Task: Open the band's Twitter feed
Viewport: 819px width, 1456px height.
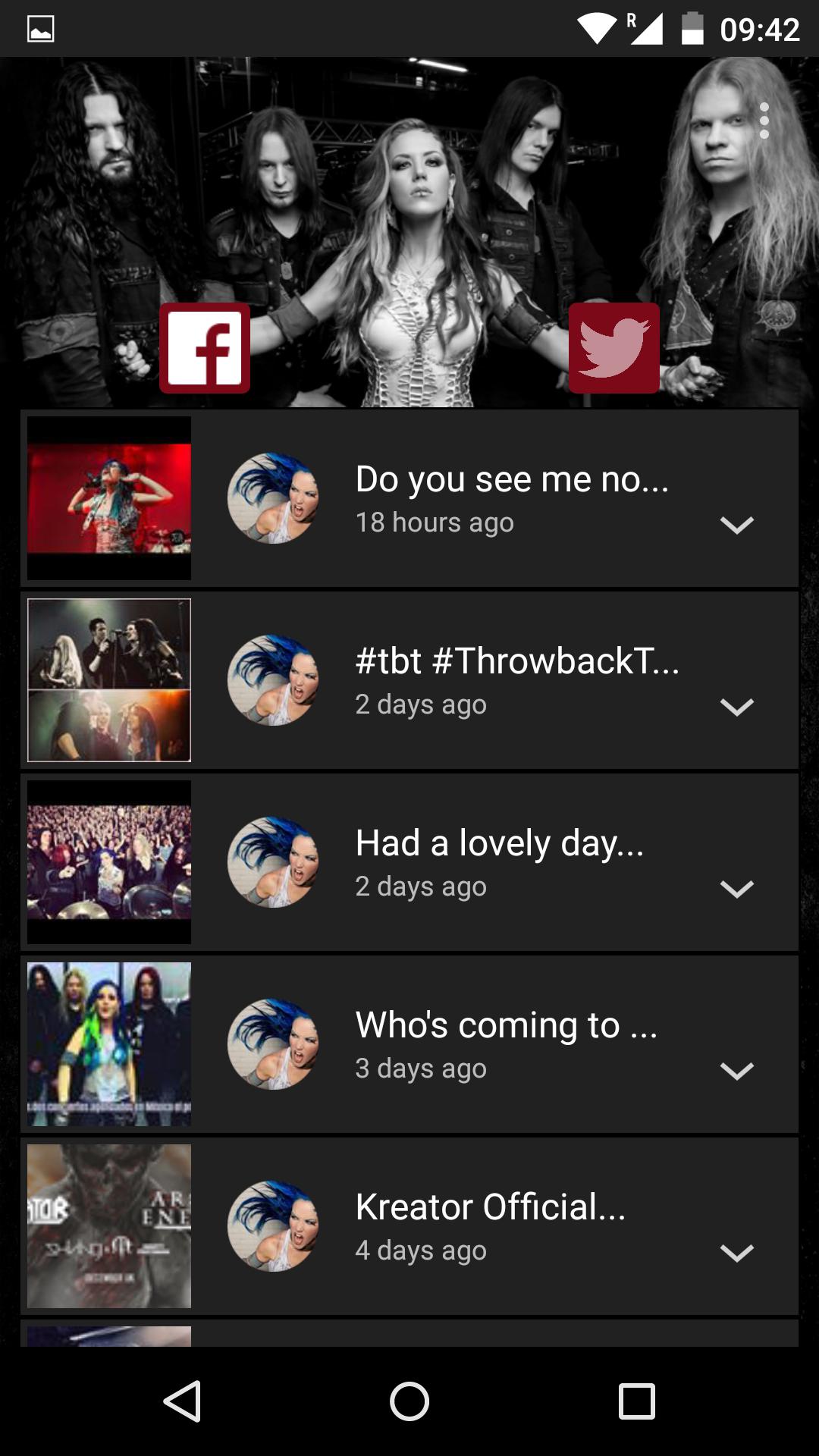Action: coord(613,348)
